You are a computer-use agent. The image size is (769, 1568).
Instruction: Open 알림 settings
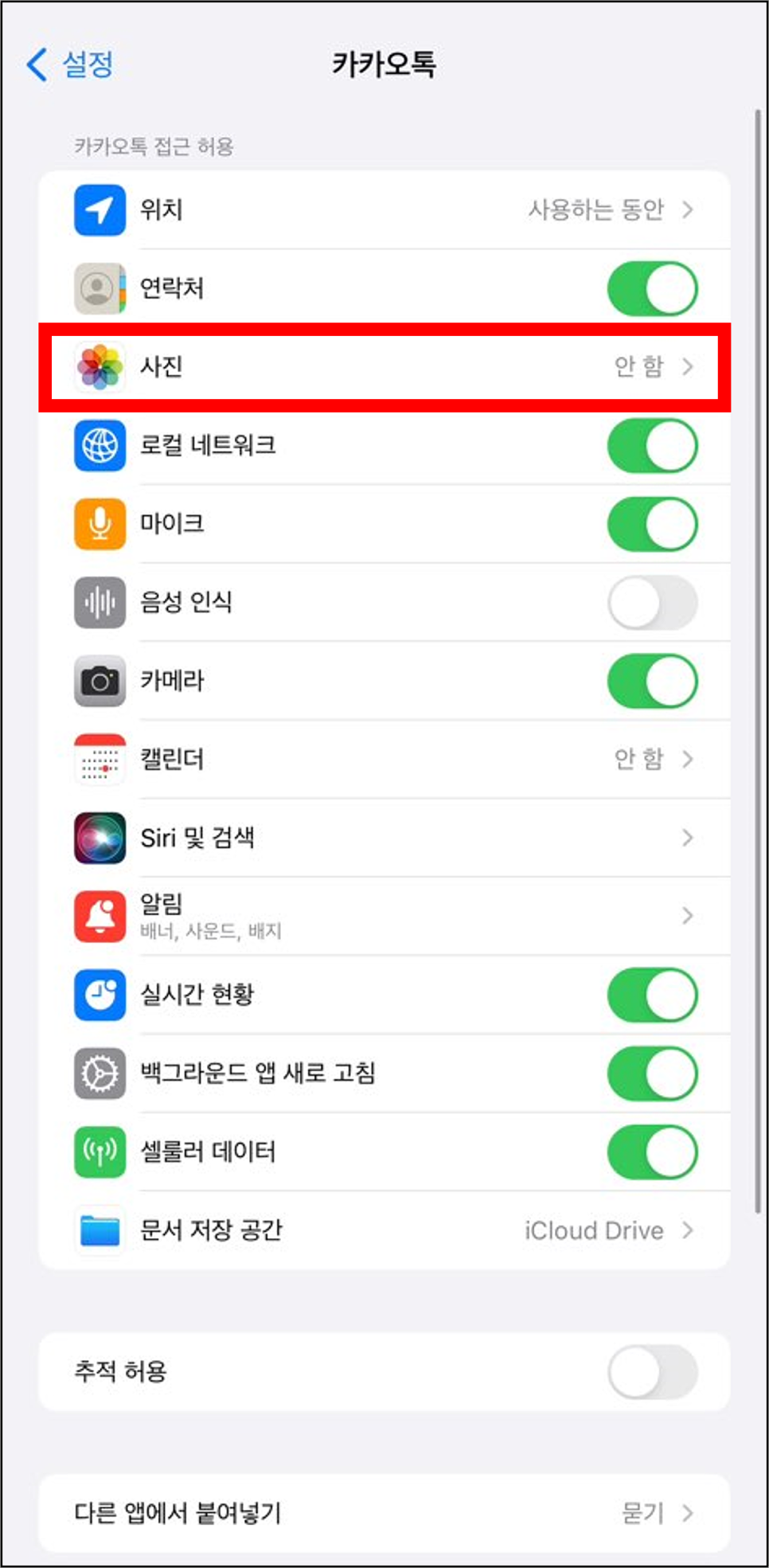pos(384,916)
